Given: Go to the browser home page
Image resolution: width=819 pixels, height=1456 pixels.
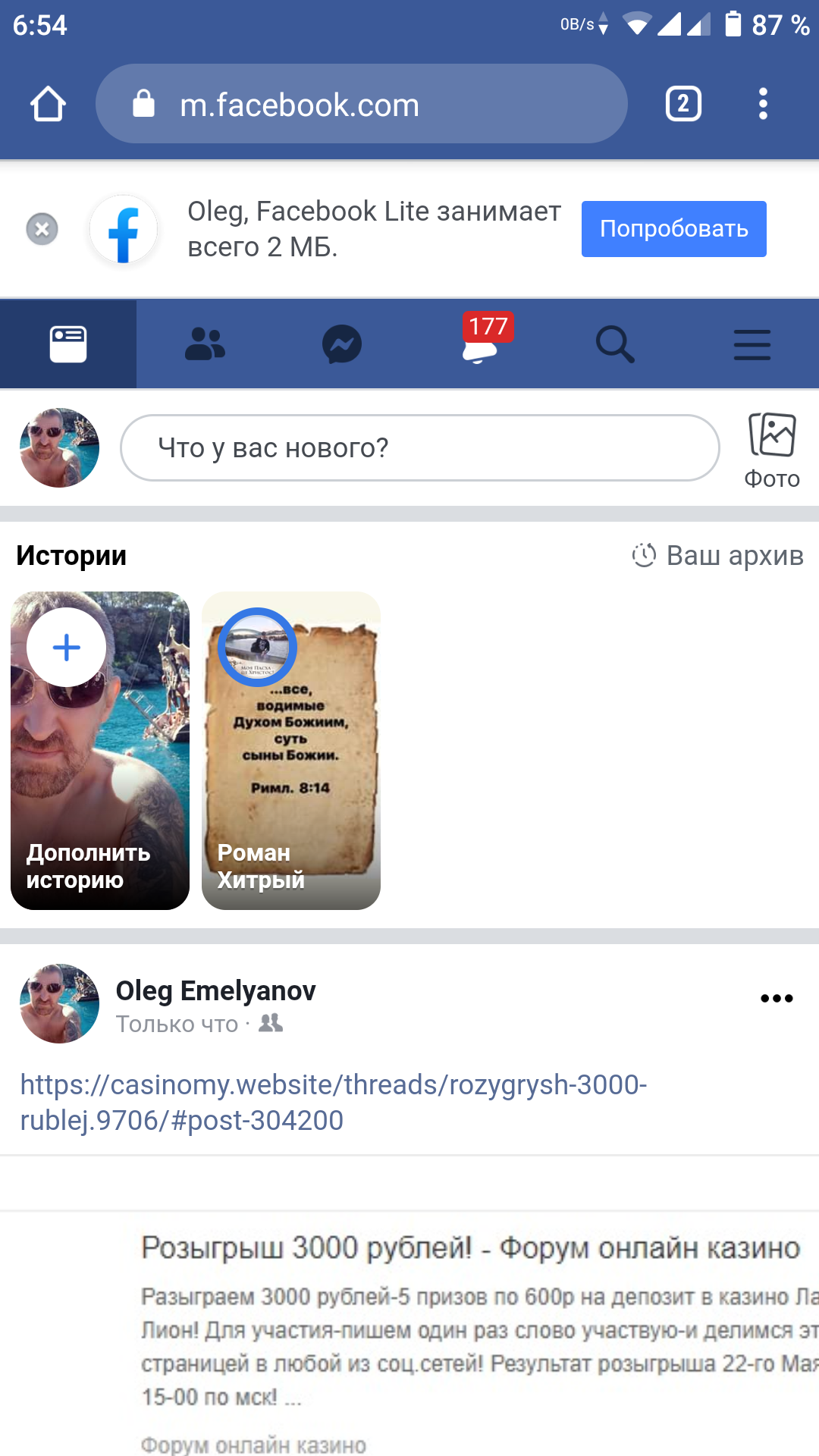Looking at the screenshot, I should (48, 104).
